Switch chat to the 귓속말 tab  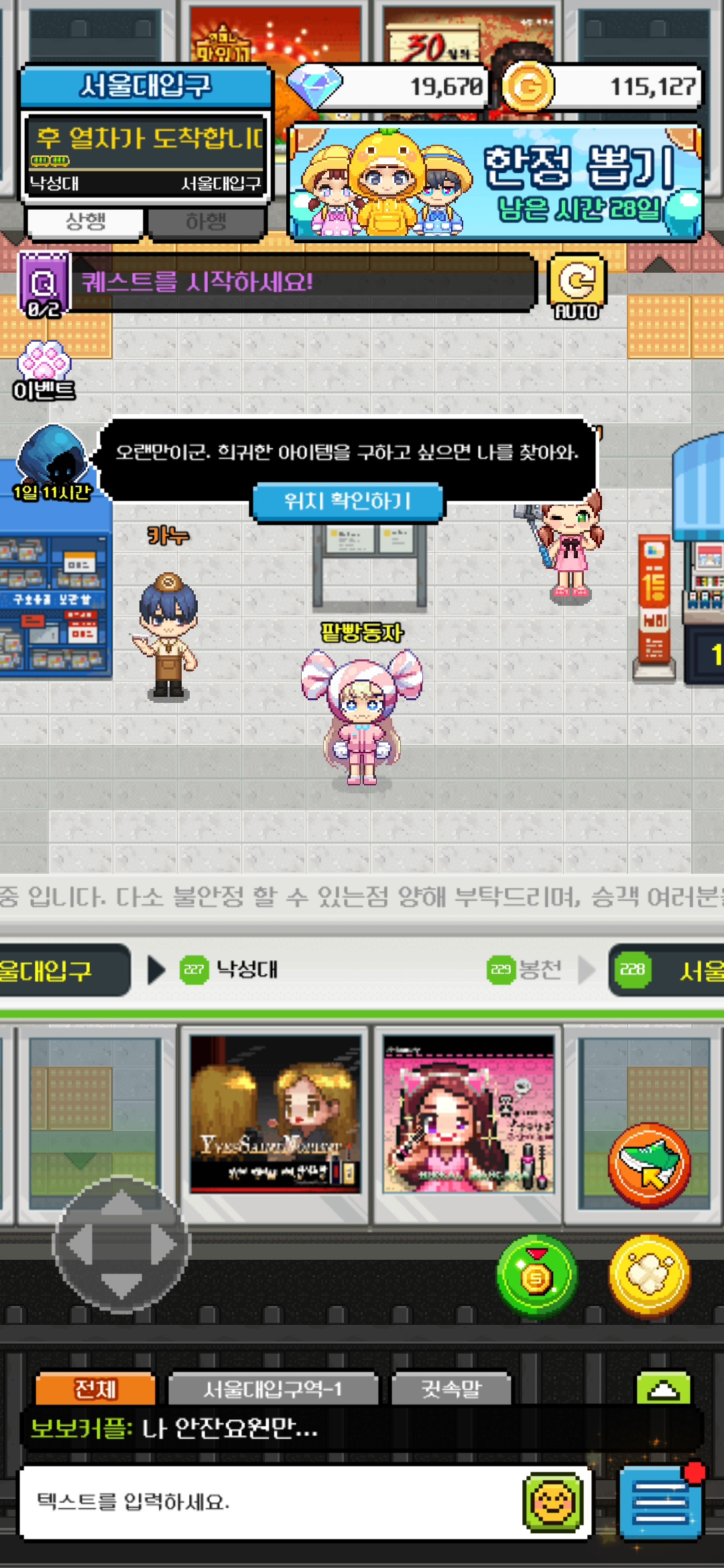(451, 1389)
